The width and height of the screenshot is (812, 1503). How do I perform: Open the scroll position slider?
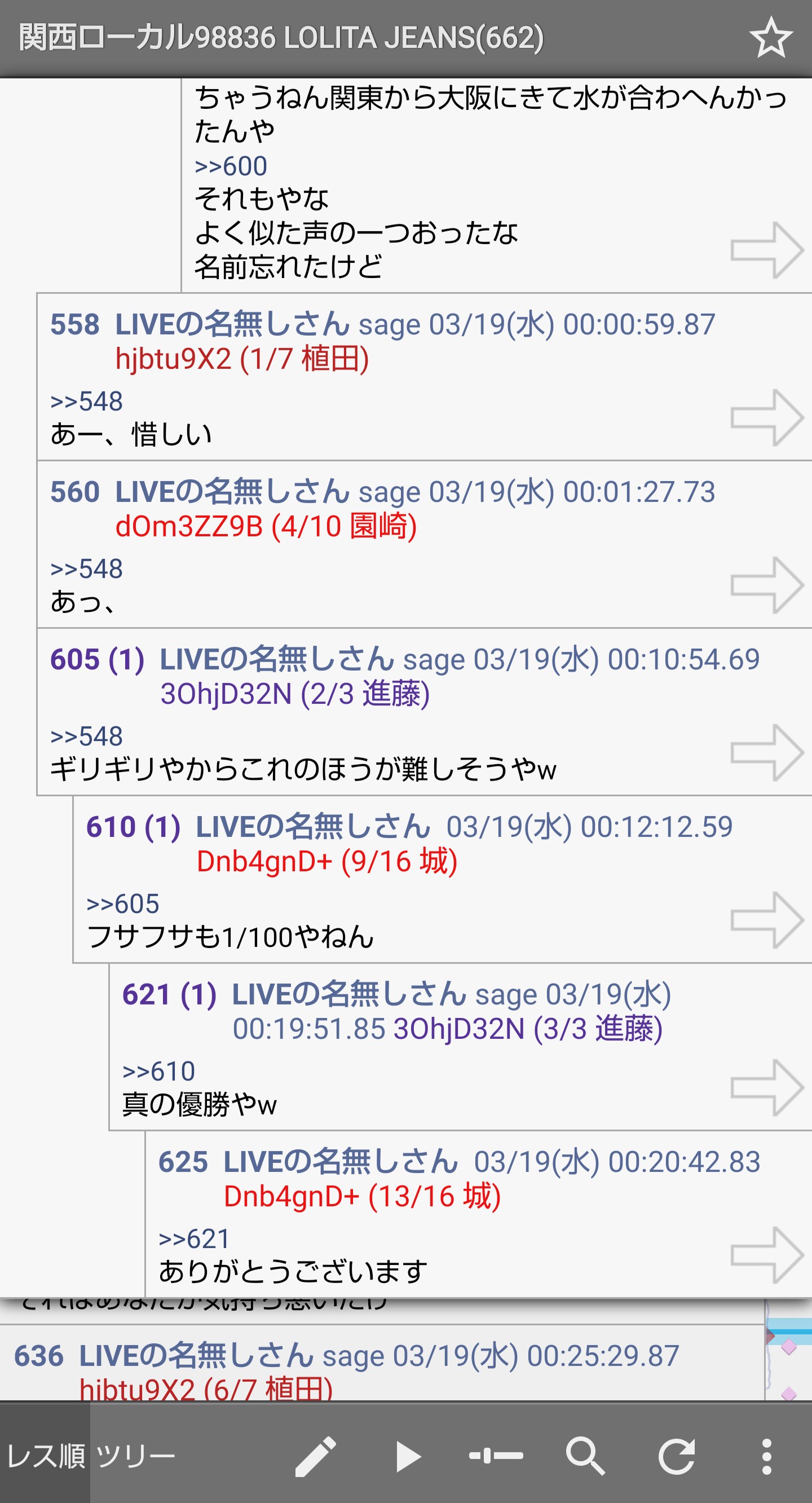click(x=496, y=1456)
